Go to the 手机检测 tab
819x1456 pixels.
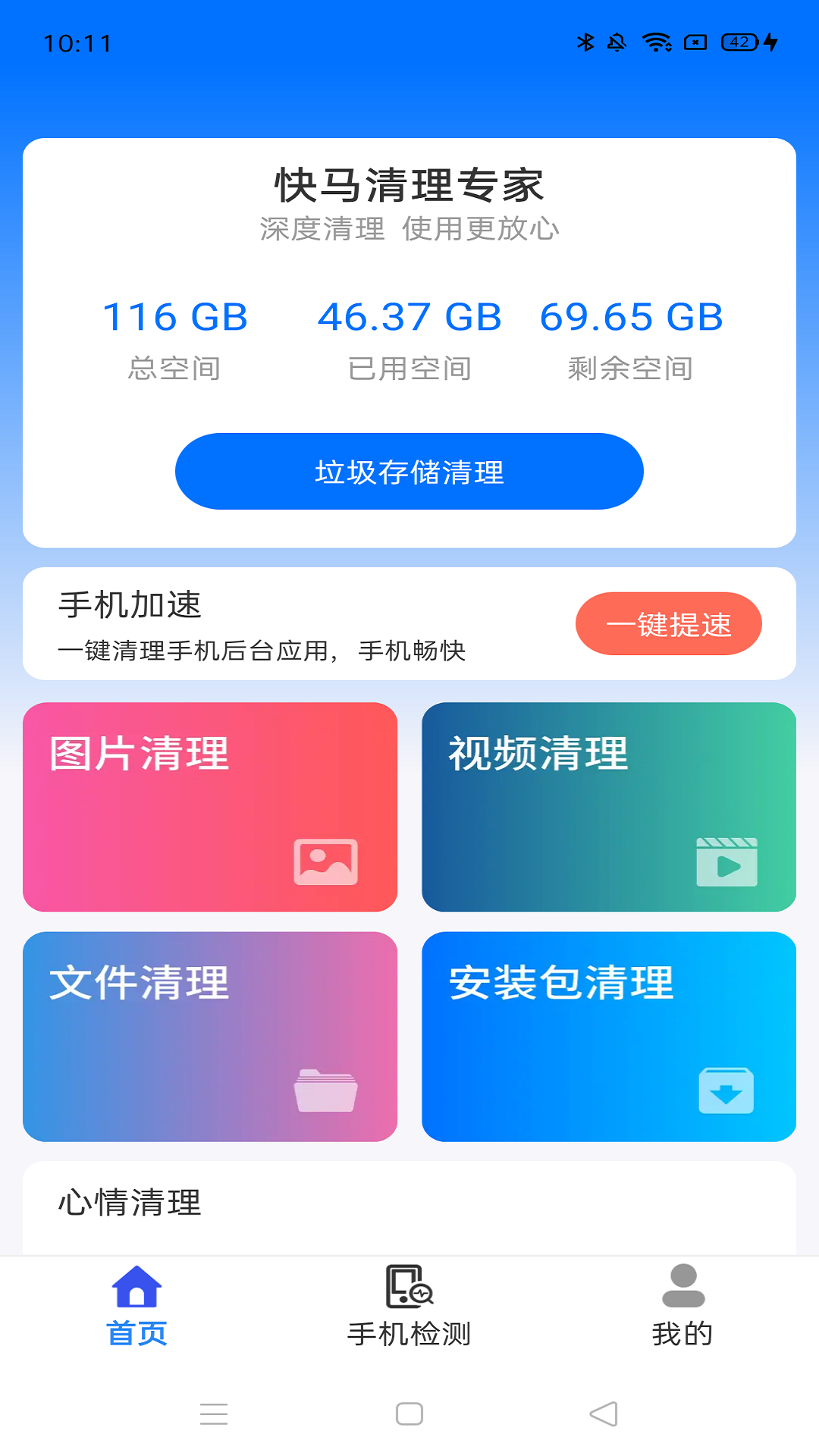pos(409,1306)
